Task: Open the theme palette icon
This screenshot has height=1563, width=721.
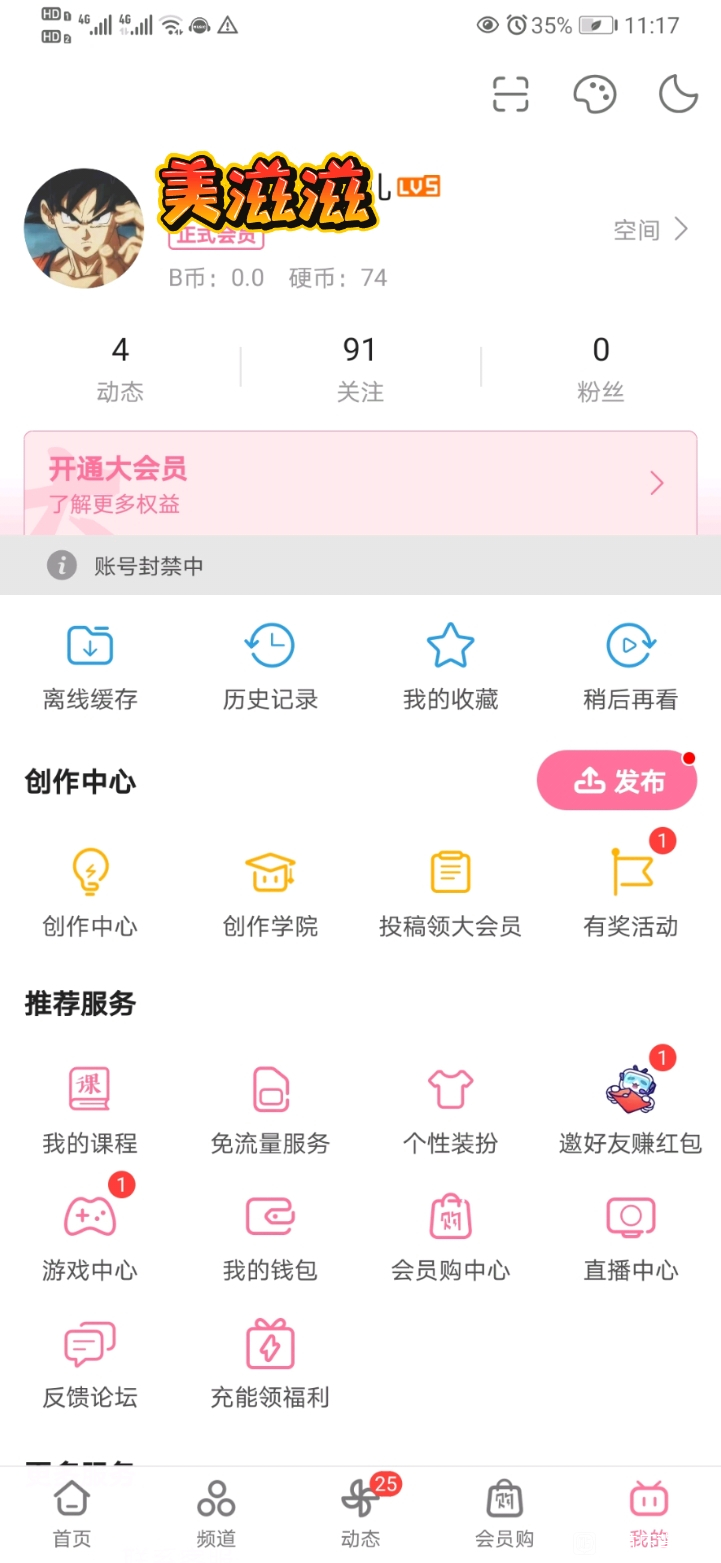Action: point(594,95)
